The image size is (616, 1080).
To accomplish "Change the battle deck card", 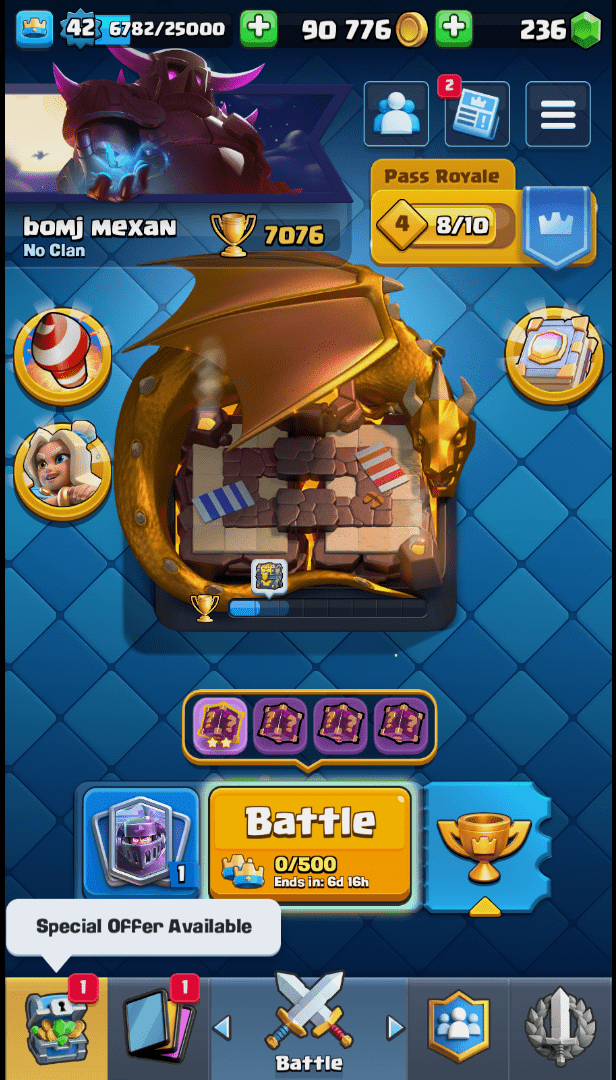I will pos(141,842).
